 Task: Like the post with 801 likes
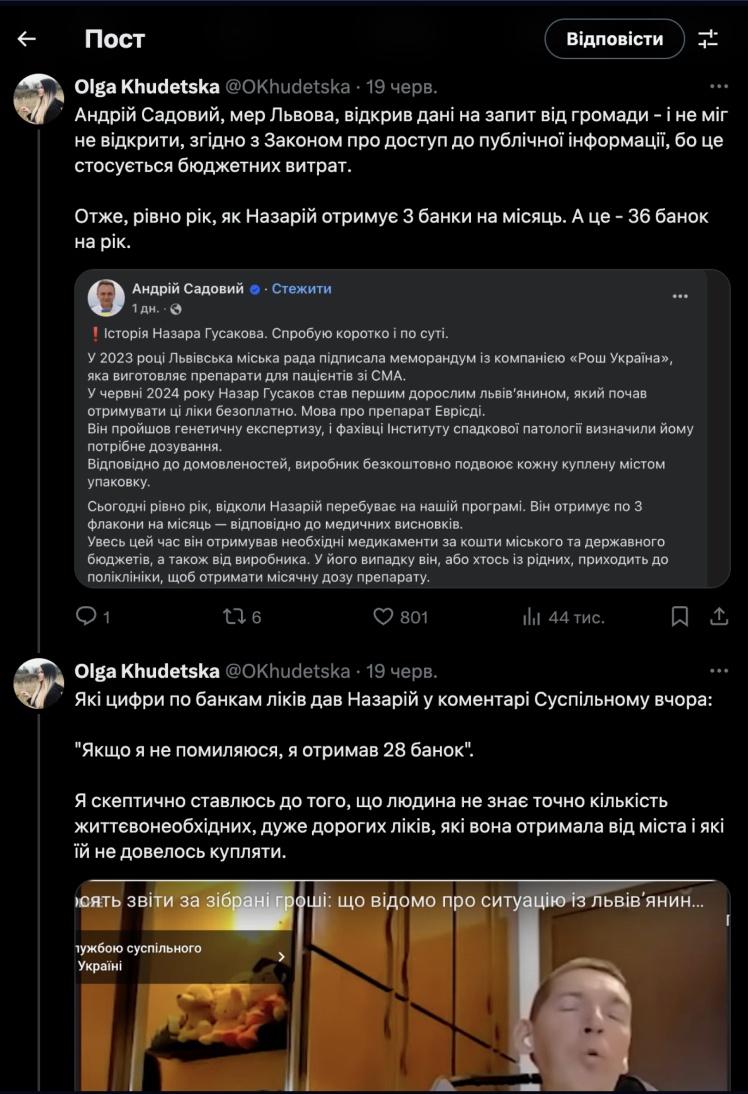point(383,617)
